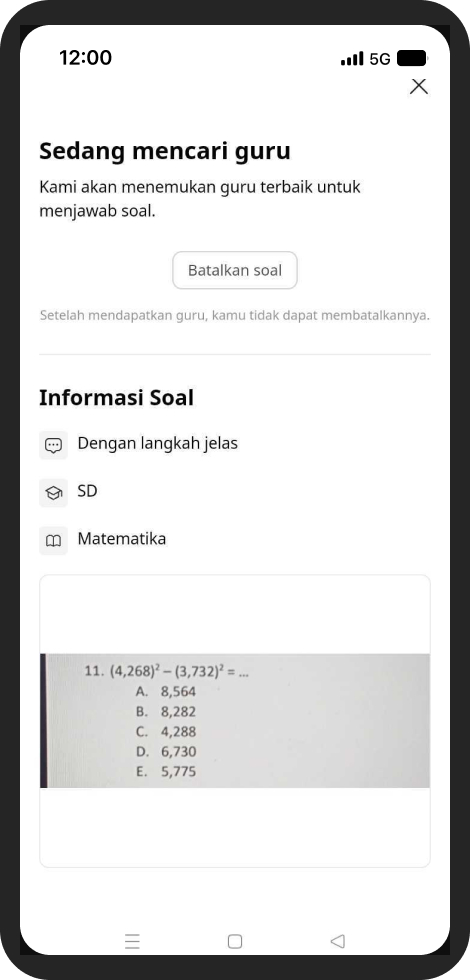Close the teacher search screen
470x980 pixels.
click(419, 86)
